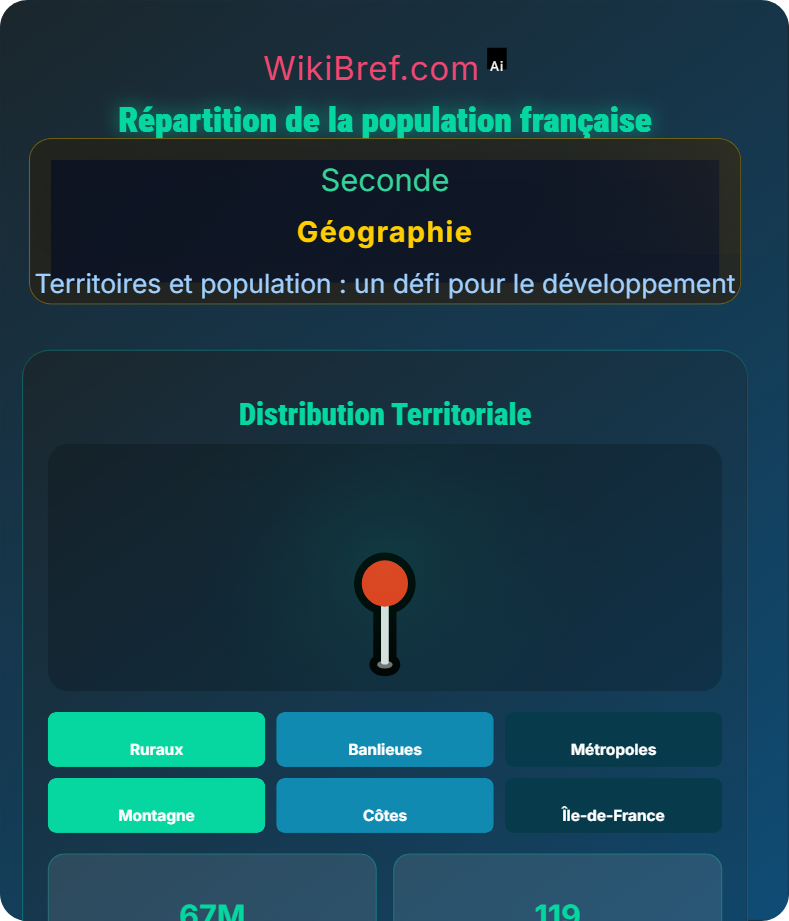The width and height of the screenshot is (789, 921).
Task: Select the Île-de-France territory
Action: coord(612,806)
